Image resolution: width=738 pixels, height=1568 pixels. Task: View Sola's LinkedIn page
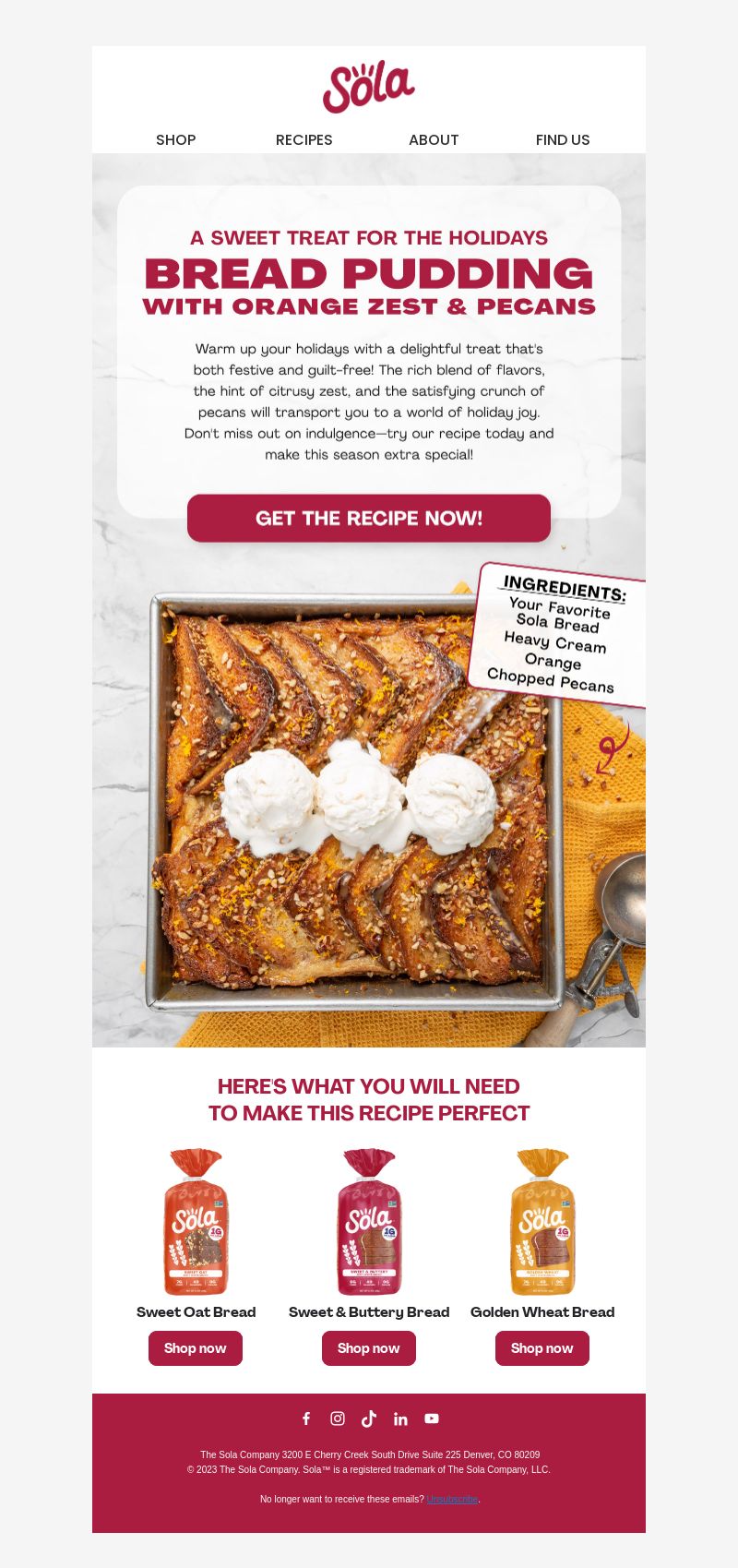[x=400, y=1418]
